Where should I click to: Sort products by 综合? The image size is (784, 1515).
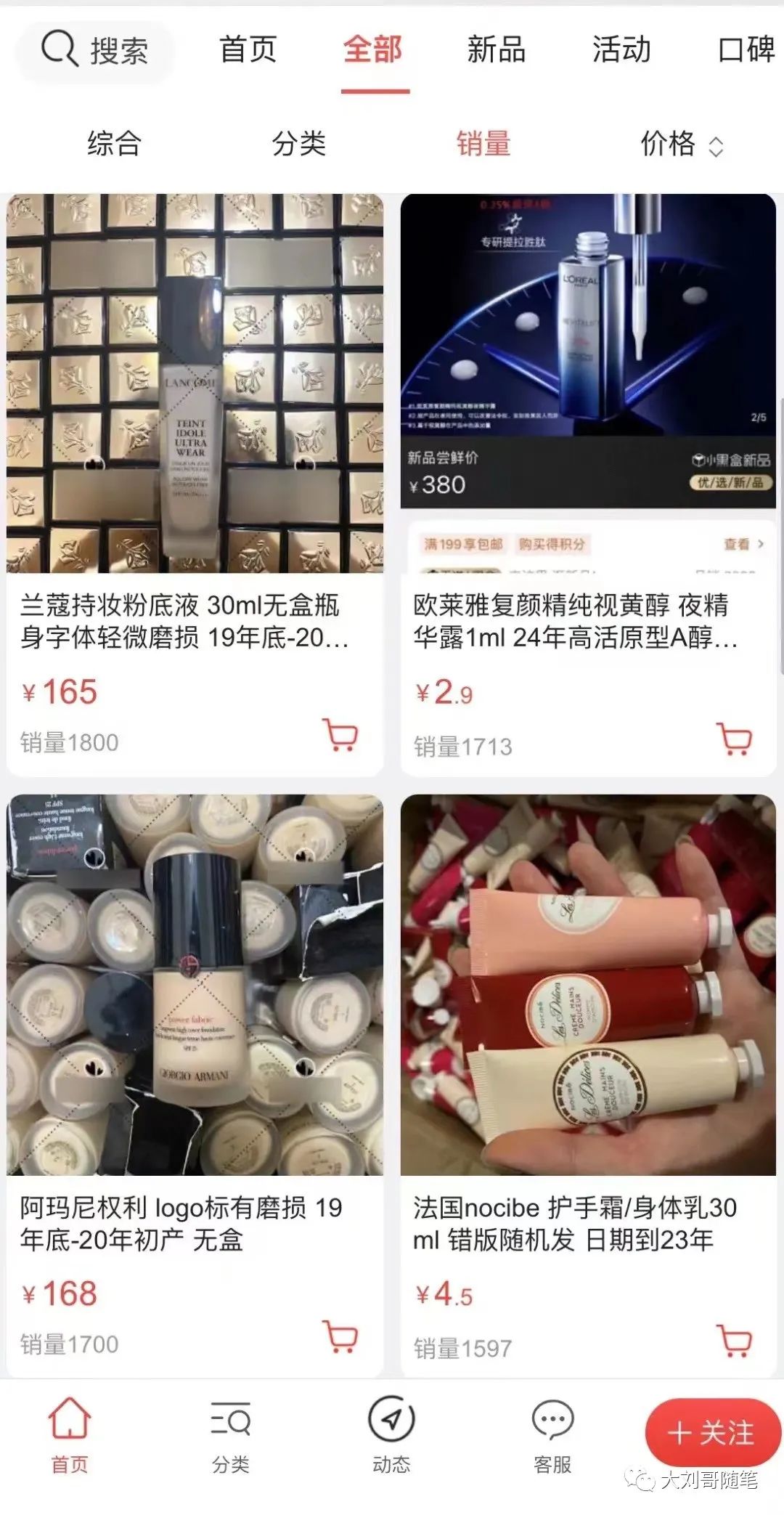pyautogui.click(x=114, y=144)
